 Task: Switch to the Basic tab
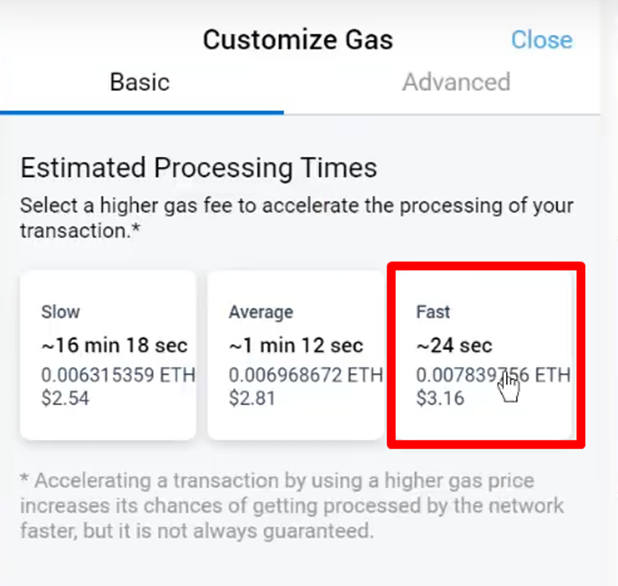[139, 82]
